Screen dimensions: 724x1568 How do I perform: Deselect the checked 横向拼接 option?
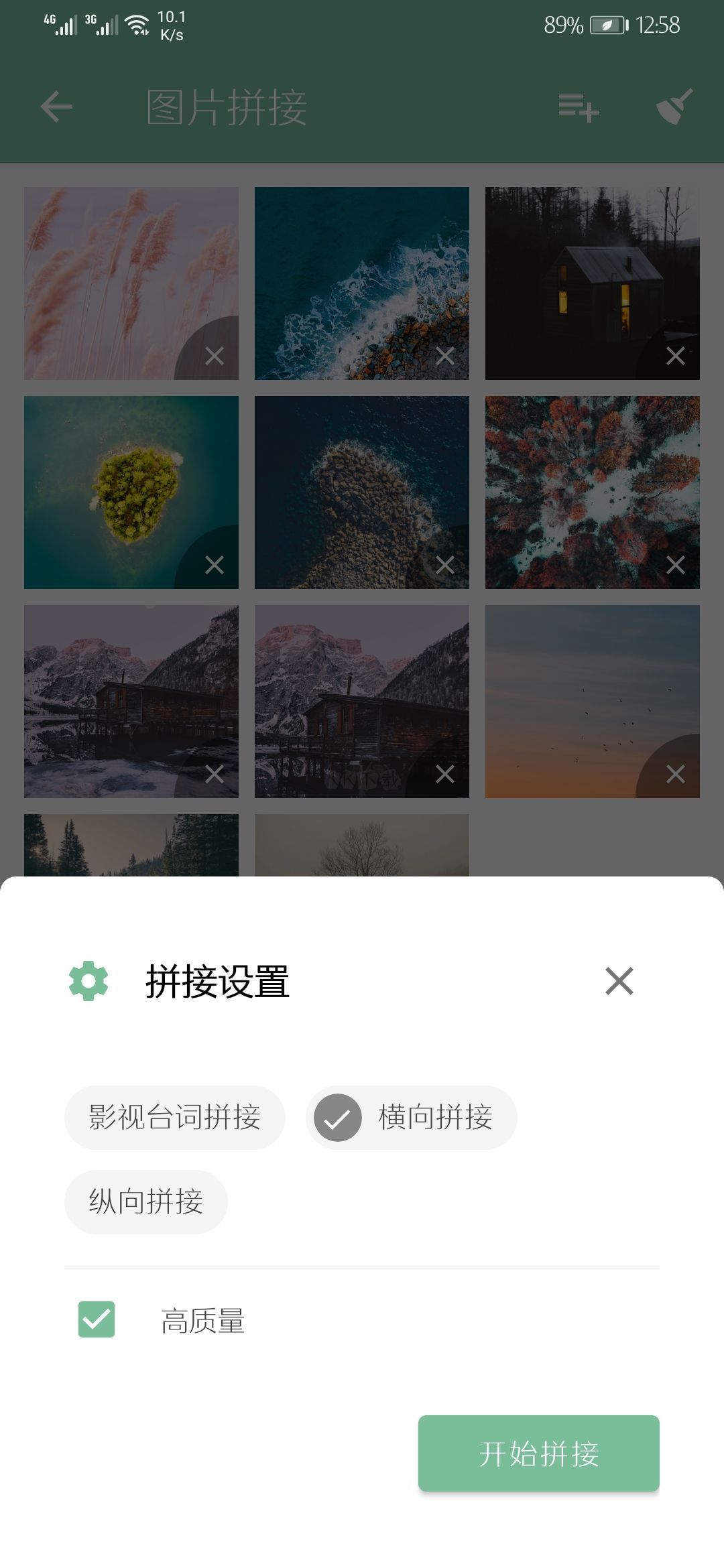pos(410,1116)
